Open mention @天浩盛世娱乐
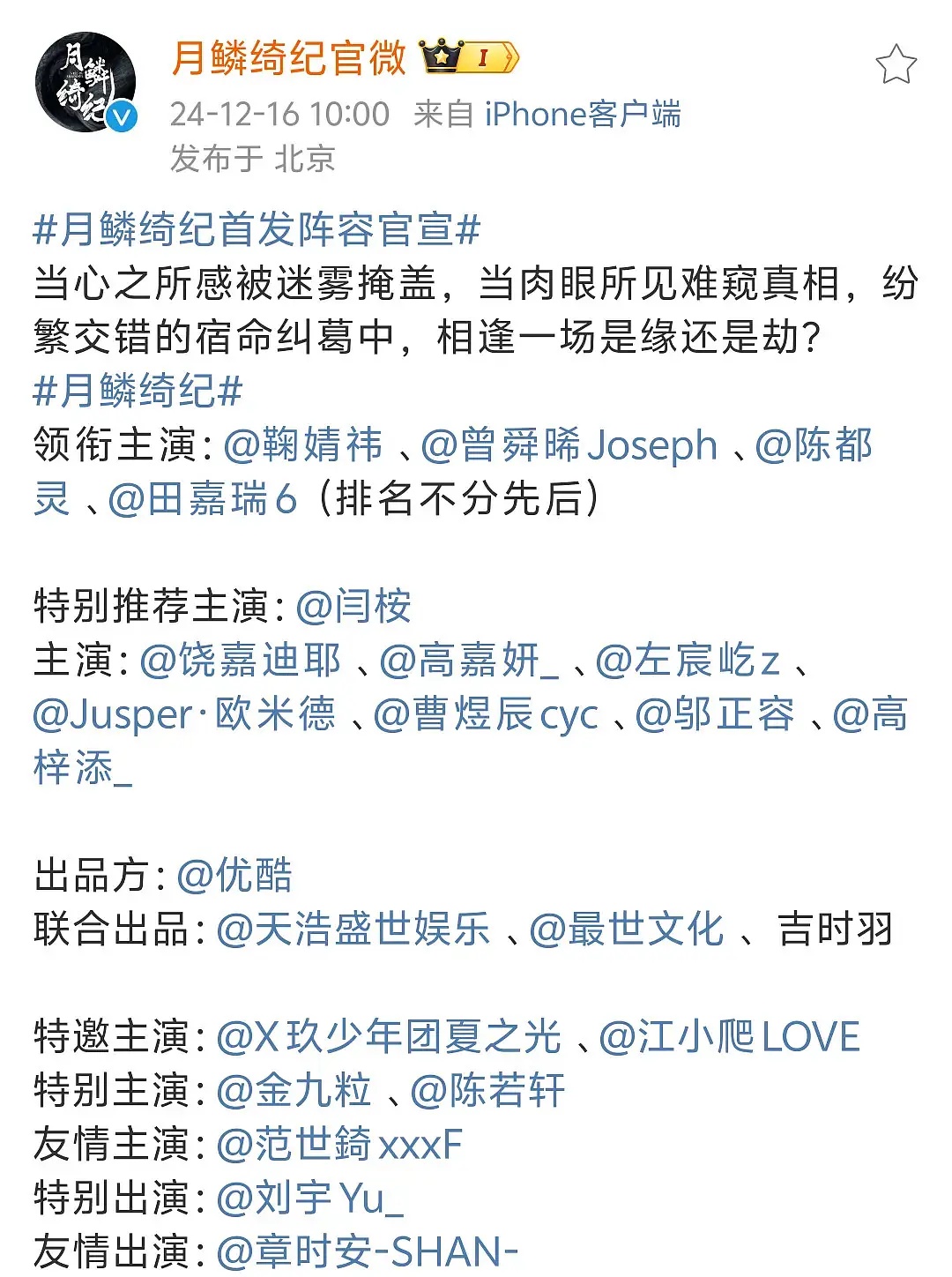This screenshot has height=1277, width=952. coord(353,930)
